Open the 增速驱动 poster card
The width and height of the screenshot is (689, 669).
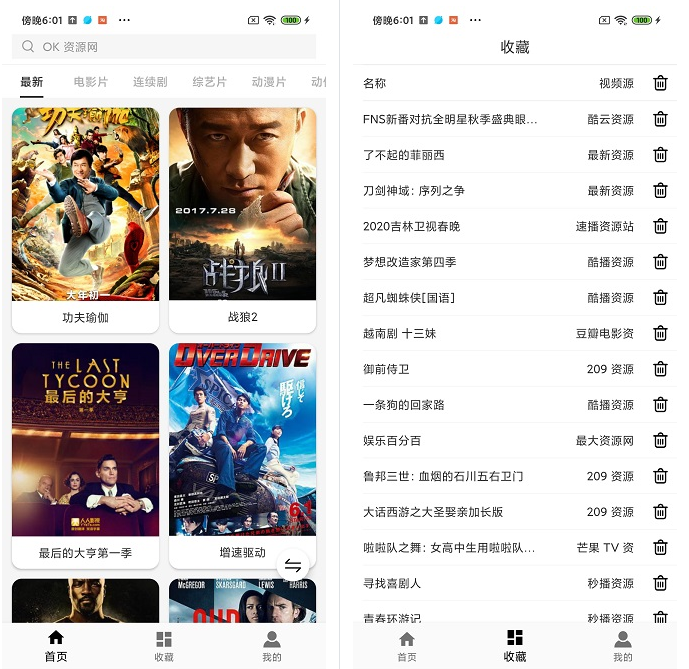[x=242, y=455]
